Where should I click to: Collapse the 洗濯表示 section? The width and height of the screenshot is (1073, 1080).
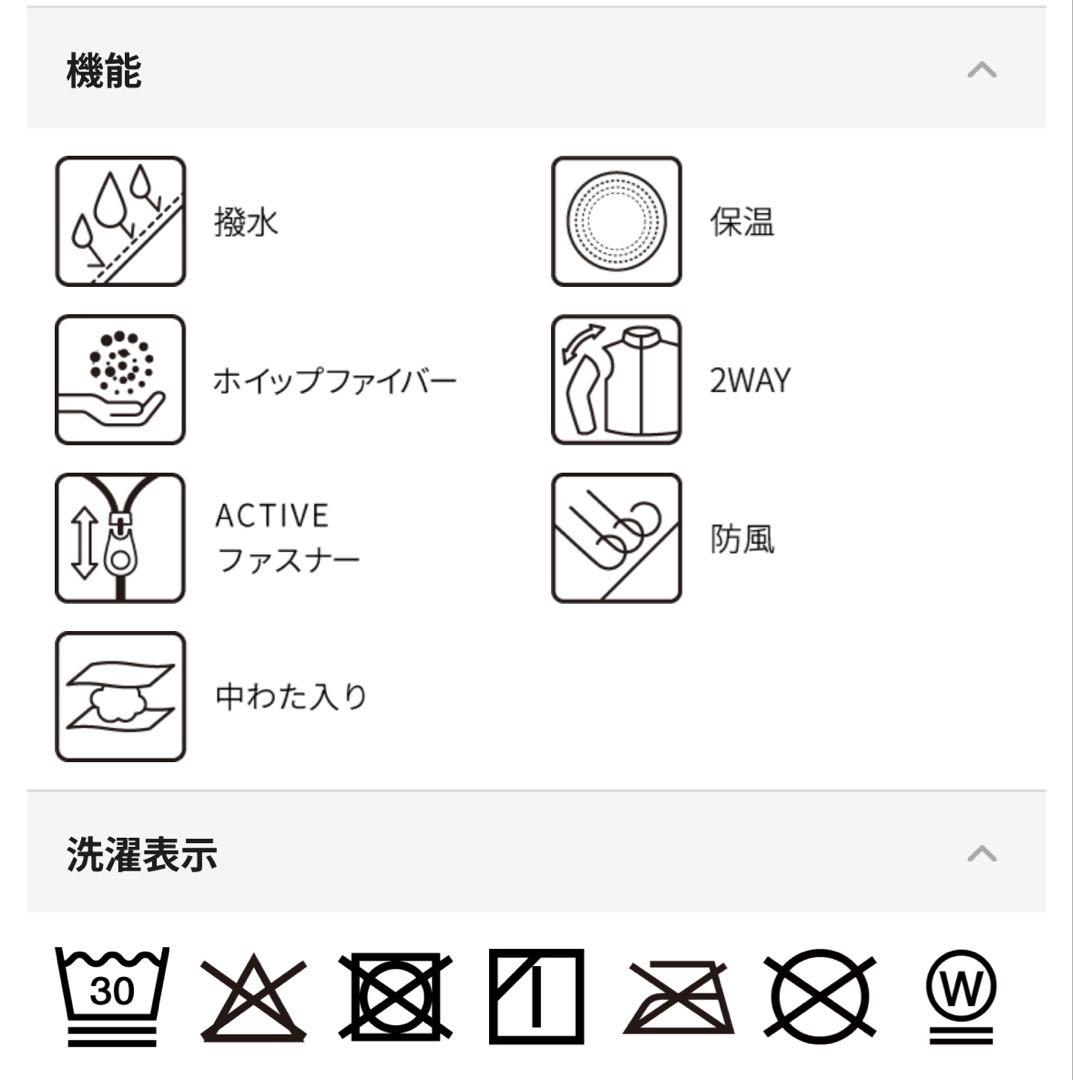click(982, 854)
